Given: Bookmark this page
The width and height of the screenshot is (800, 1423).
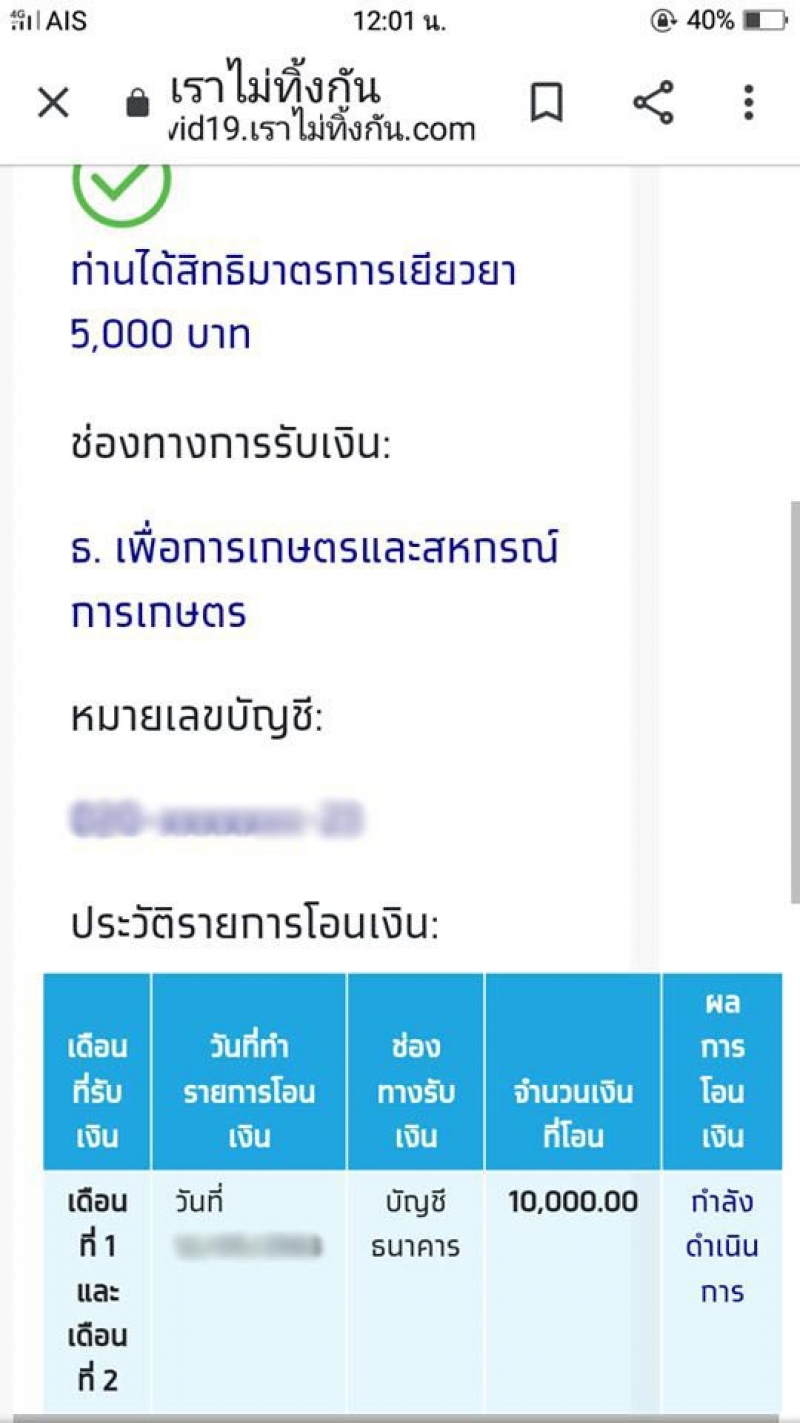Looking at the screenshot, I should pyautogui.click(x=546, y=102).
